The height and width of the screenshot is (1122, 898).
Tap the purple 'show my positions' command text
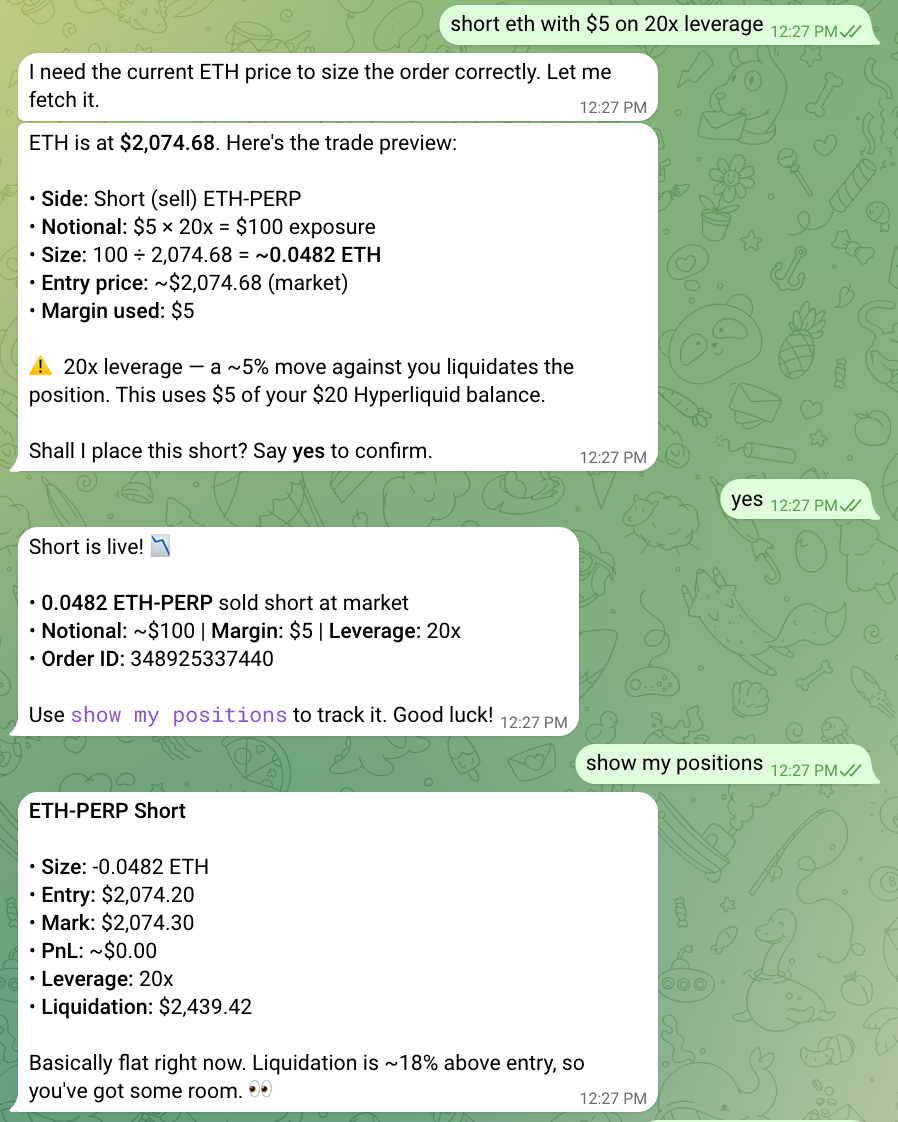click(178, 715)
